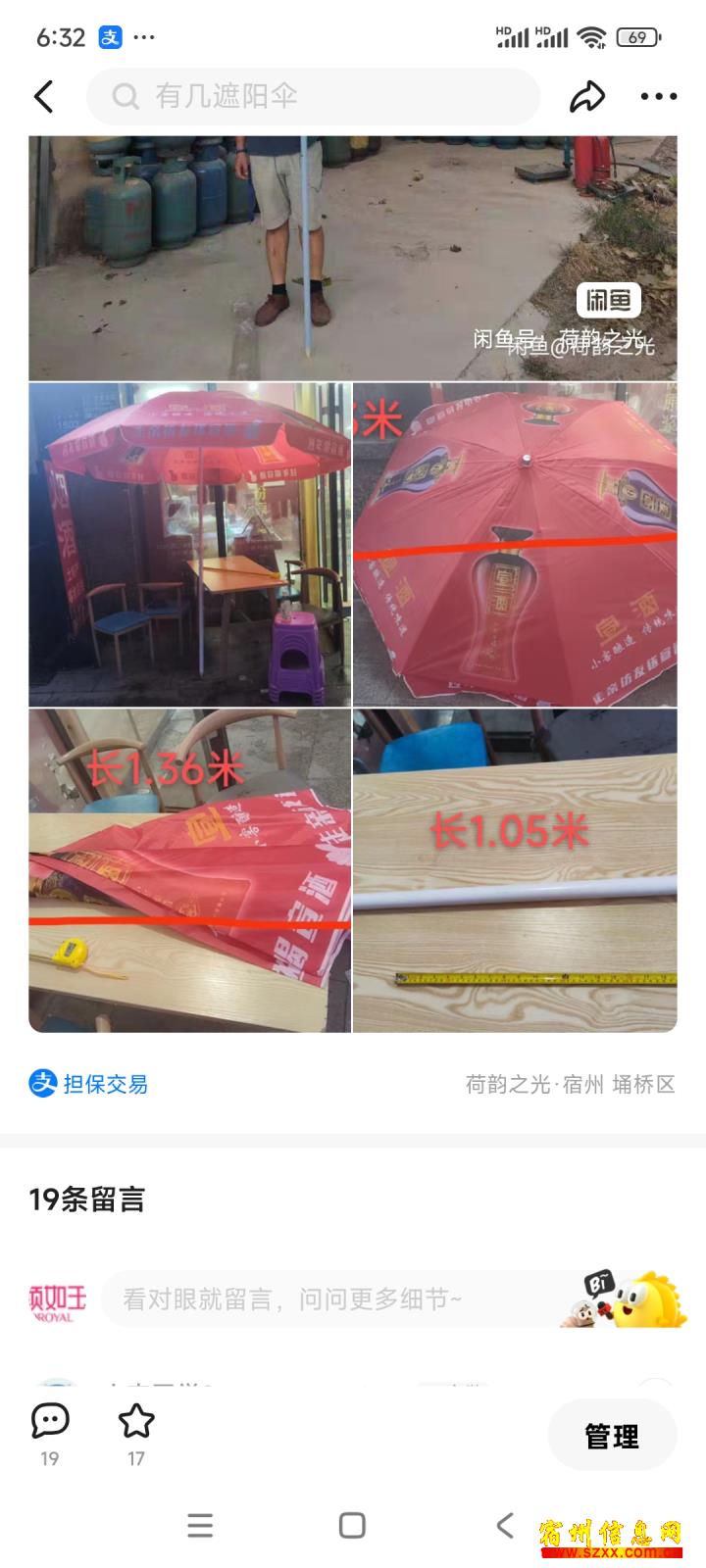
Task: Open the umbrella canopy top-view photo
Action: coord(515,545)
